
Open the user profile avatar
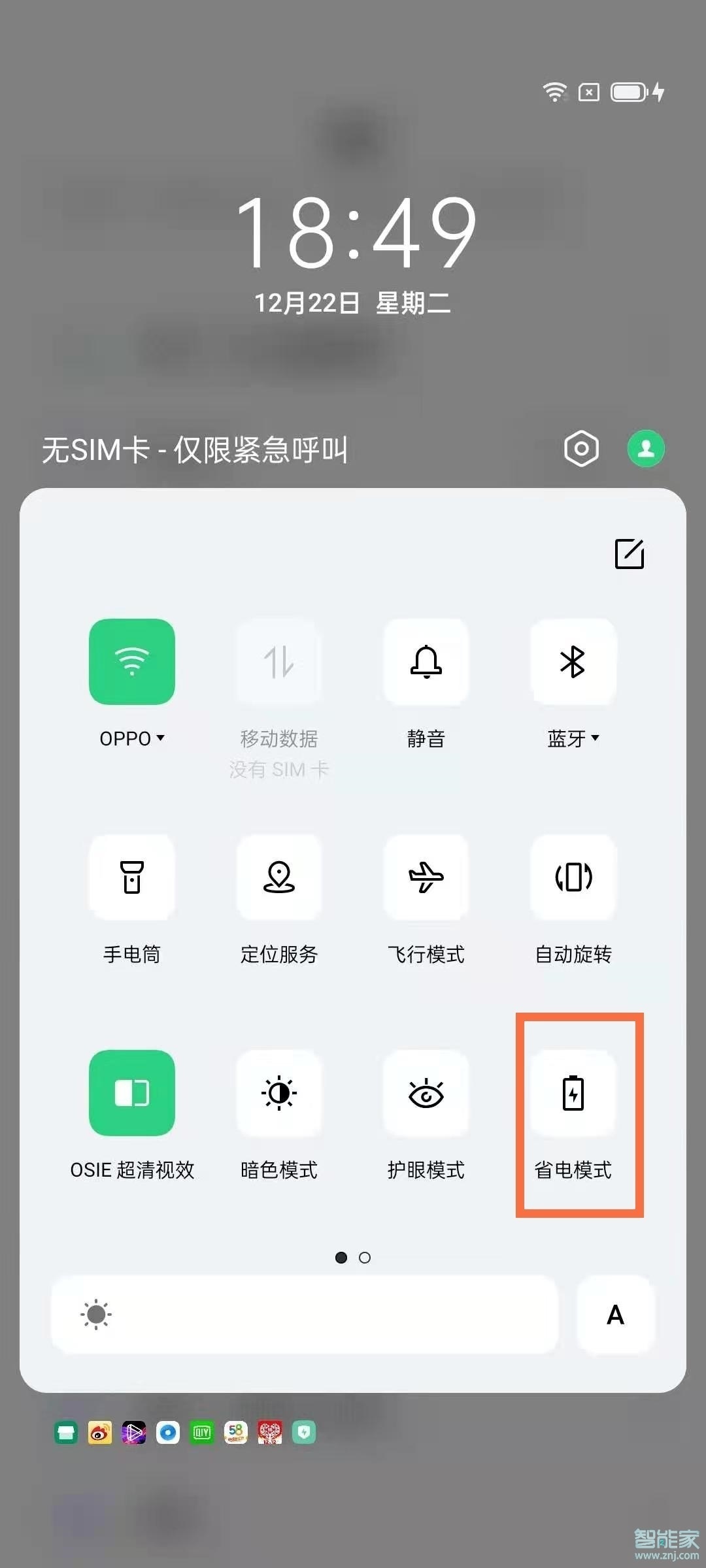point(645,448)
